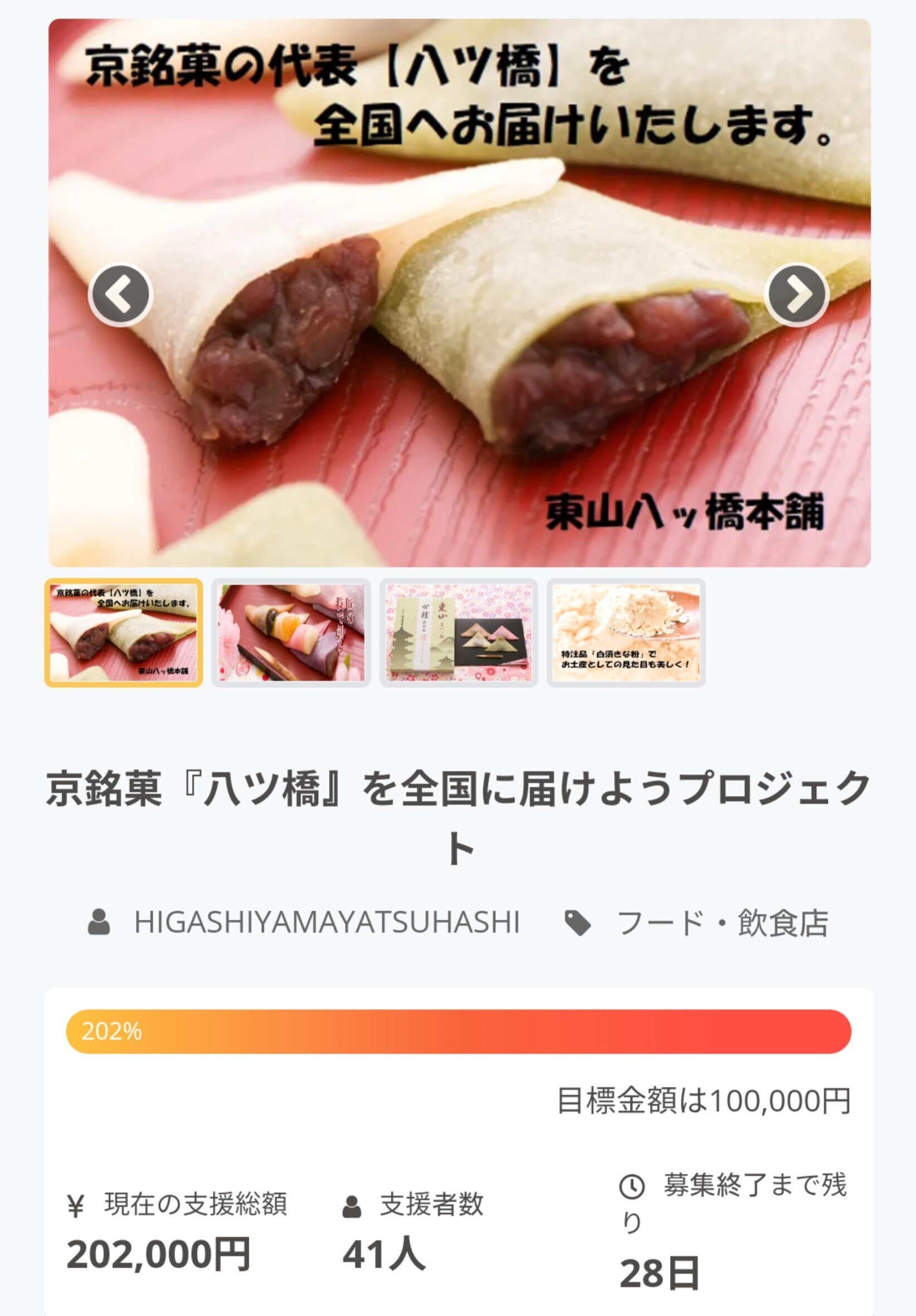
Task: Advance to the next carousel image
Action: [796, 295]
